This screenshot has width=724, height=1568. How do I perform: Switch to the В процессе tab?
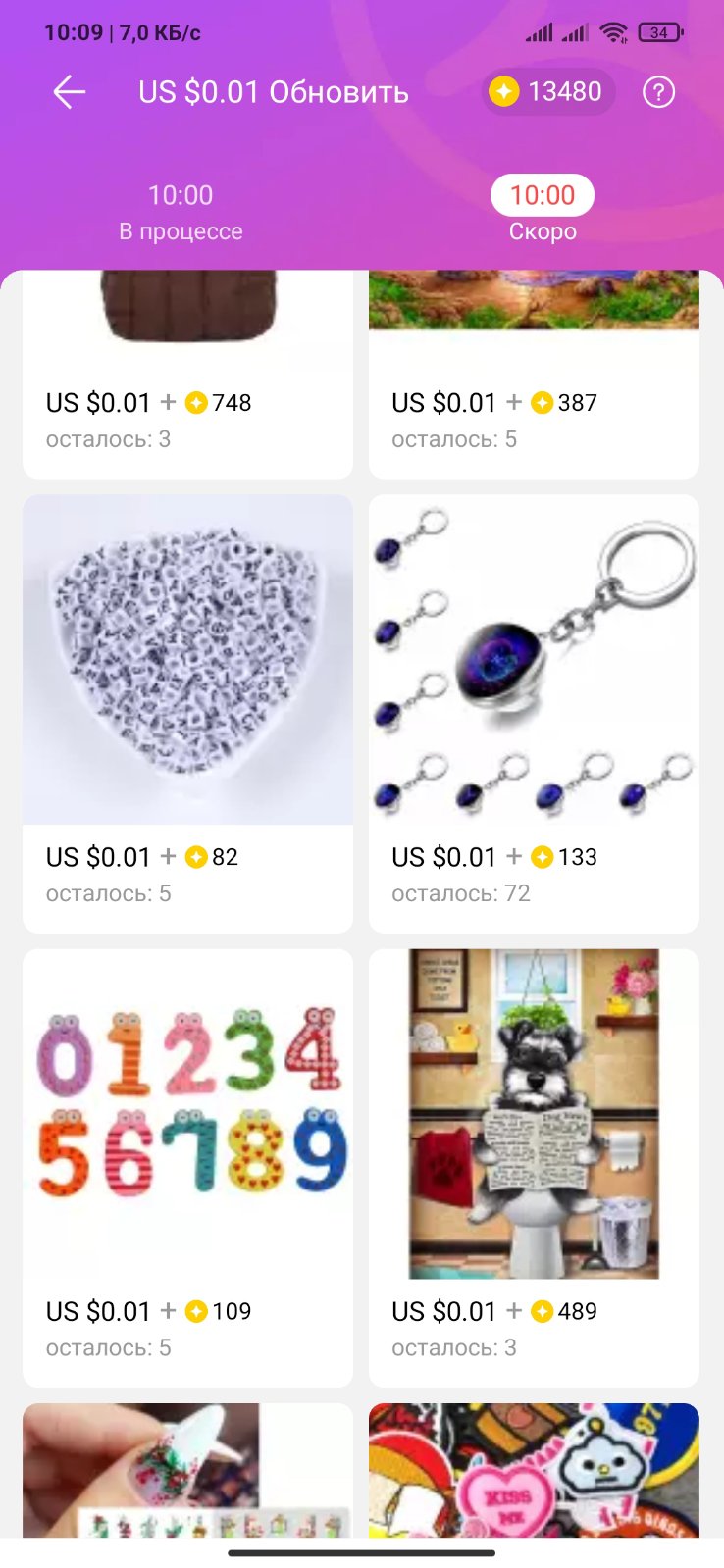point(181,212)
